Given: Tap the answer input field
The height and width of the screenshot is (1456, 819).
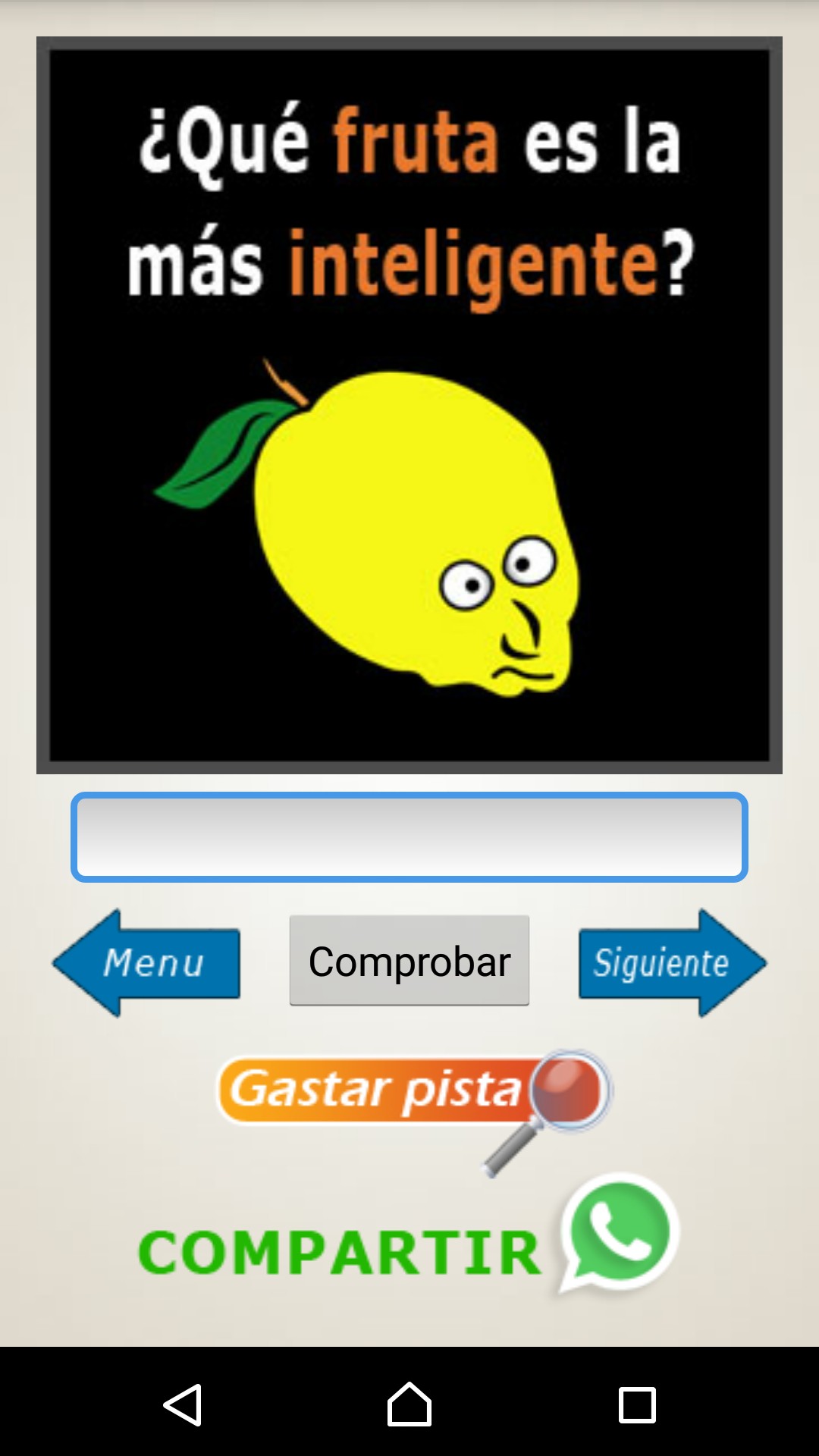Looking at the screenshot, I should pyautogui.click(x=409, y=837).
